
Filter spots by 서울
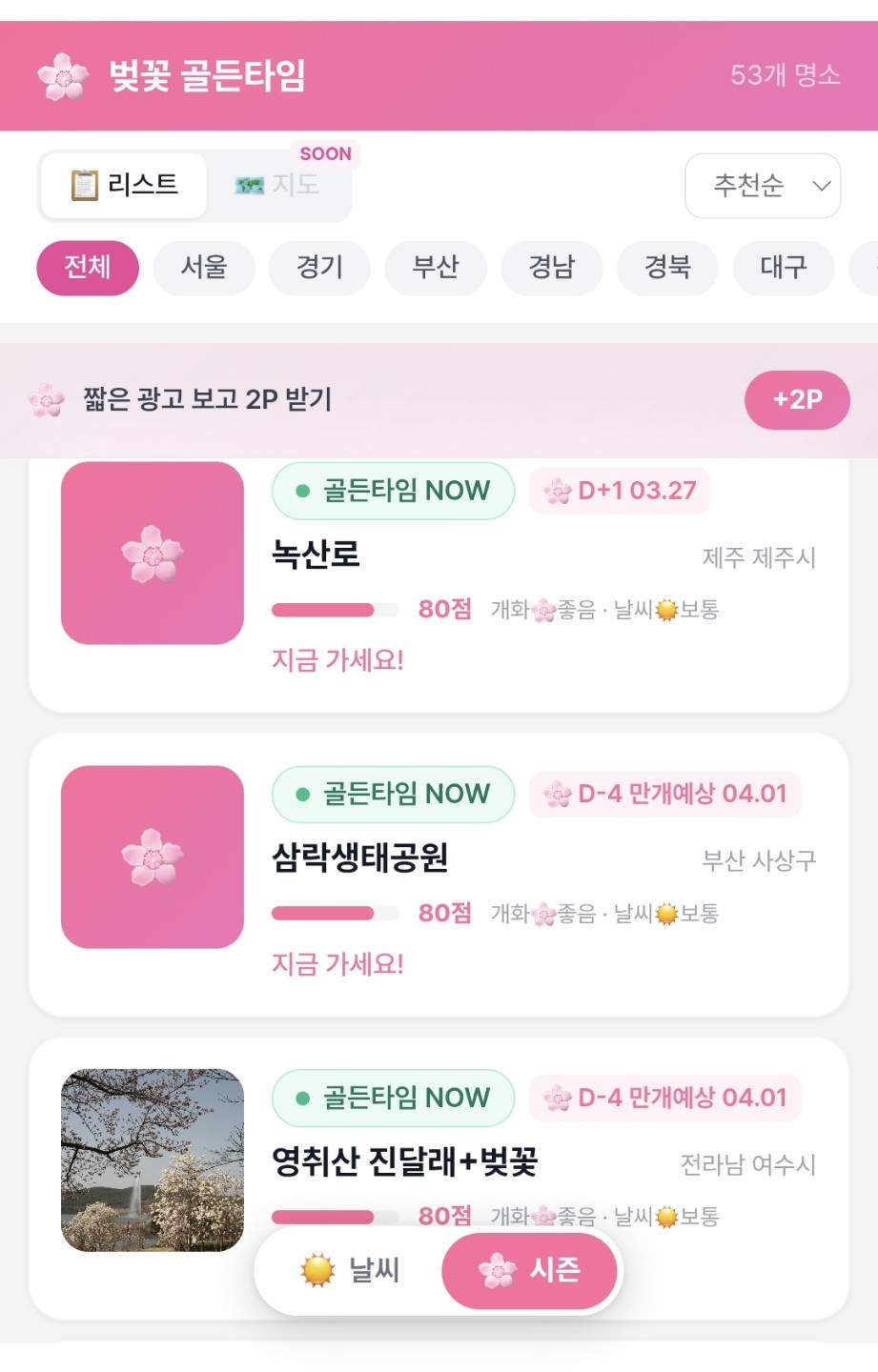204,268
